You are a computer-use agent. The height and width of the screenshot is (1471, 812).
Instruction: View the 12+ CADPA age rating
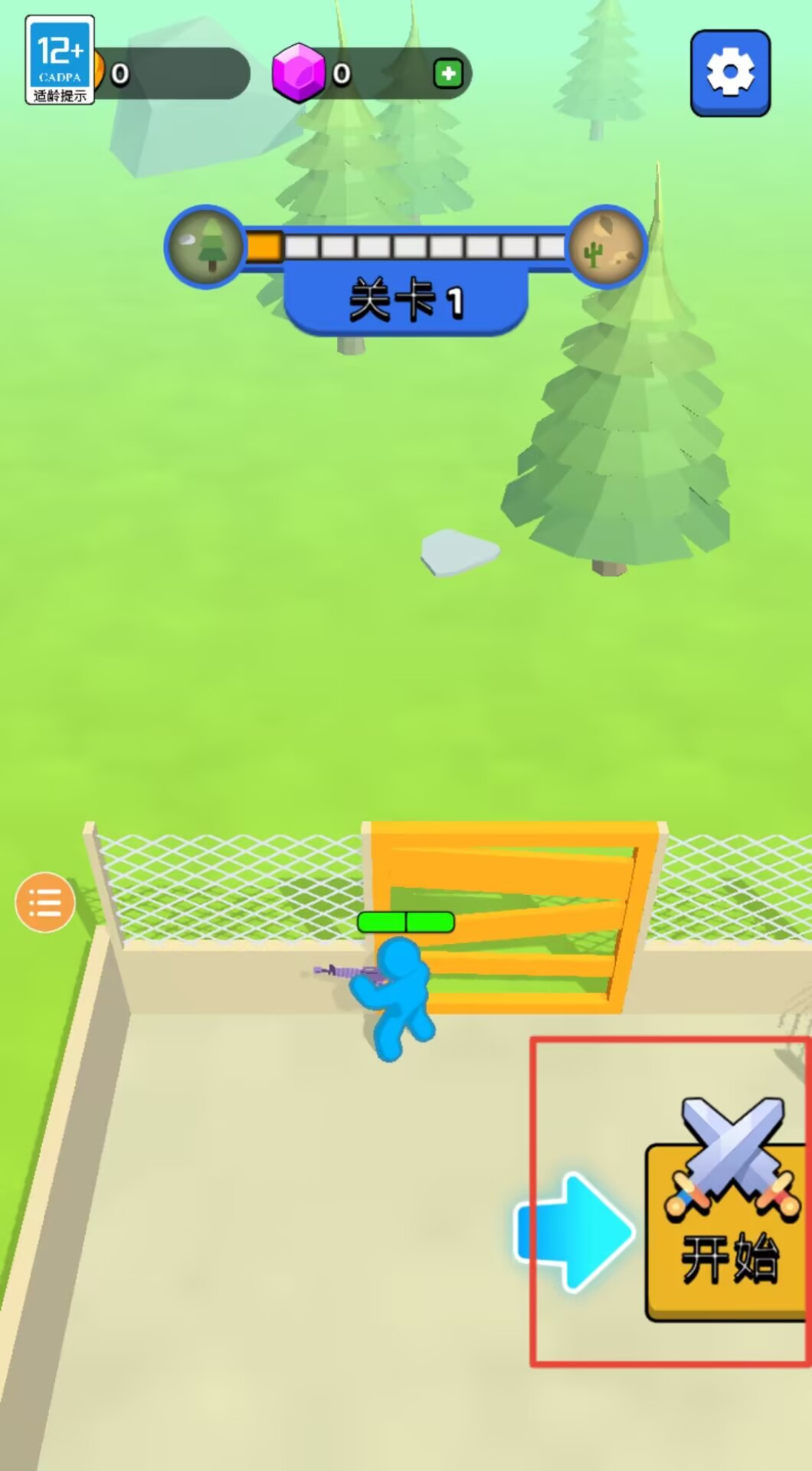pyautogui.click(x=60, y=60)
